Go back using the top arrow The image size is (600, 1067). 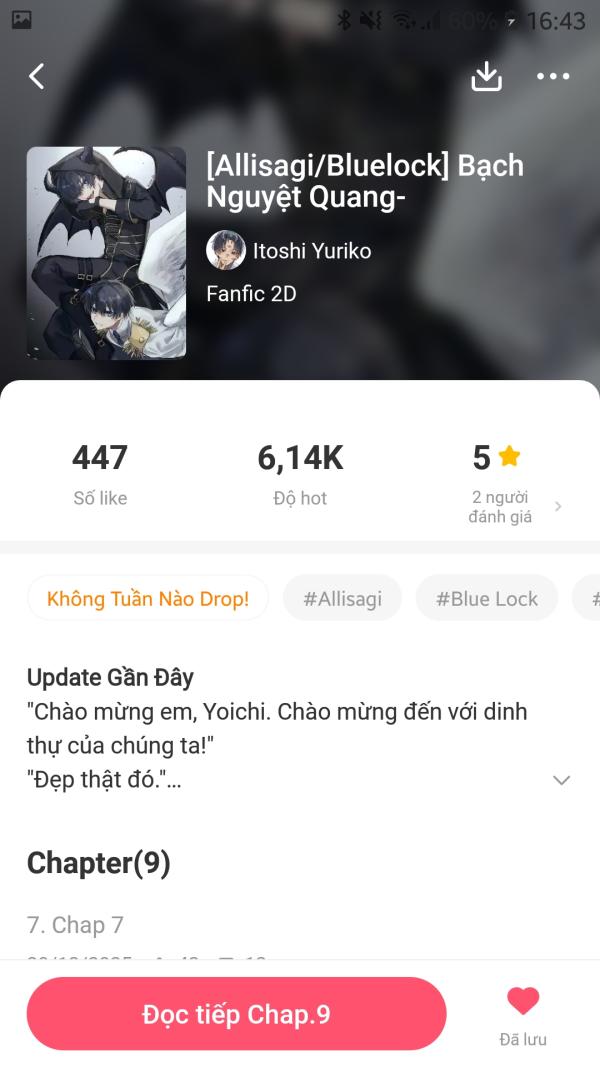click(x=37, y=76)
